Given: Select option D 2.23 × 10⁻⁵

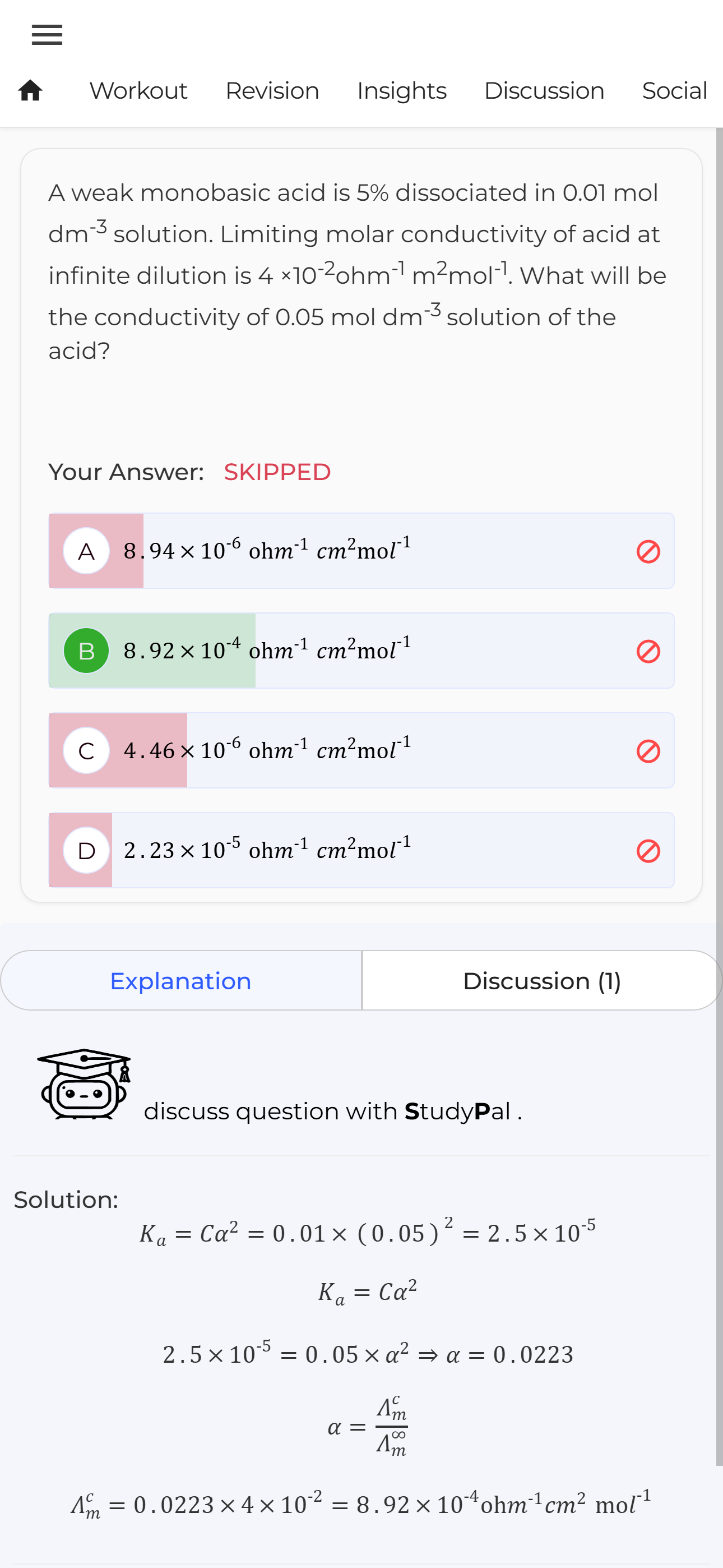Looking at the screenshot, I should pos(341,850).
